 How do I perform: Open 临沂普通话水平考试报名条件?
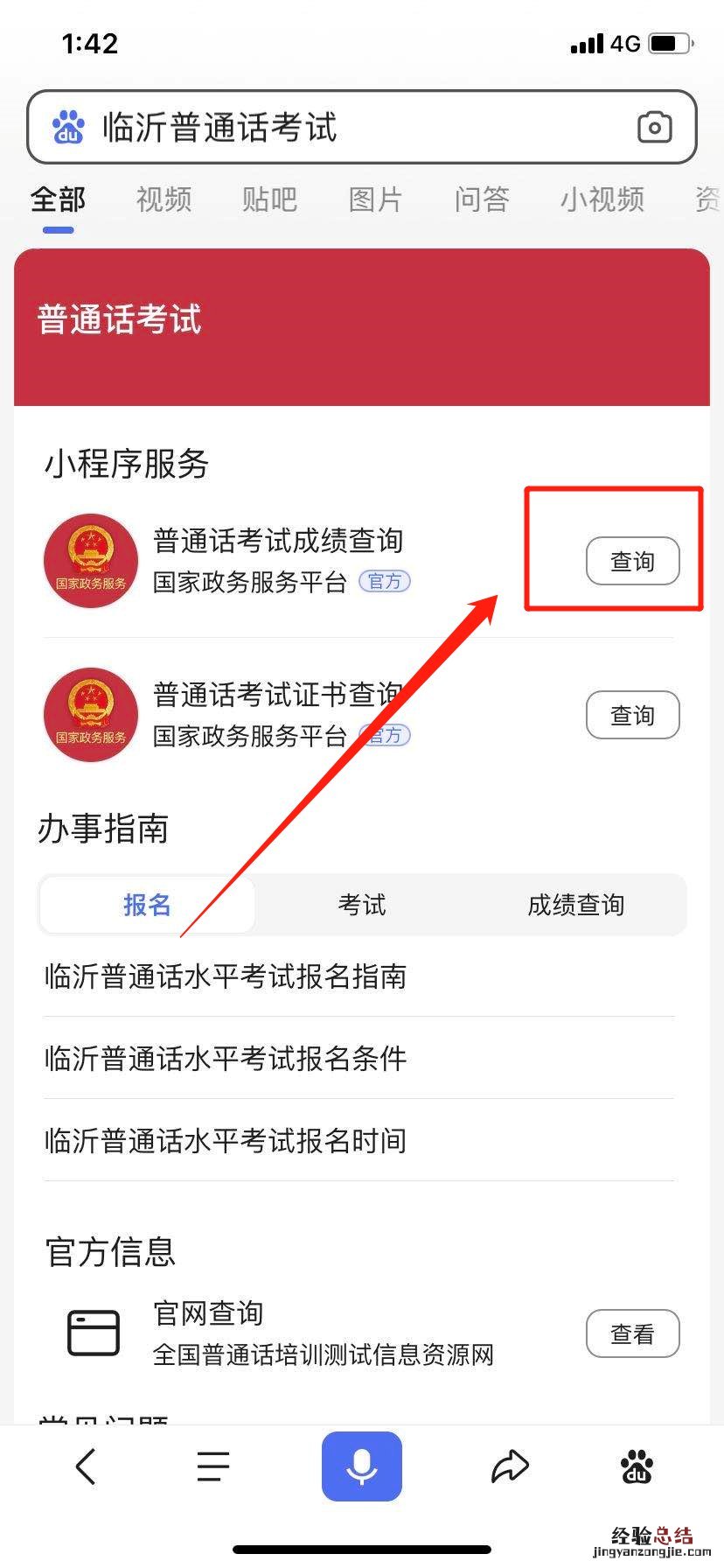[226, 1058]
